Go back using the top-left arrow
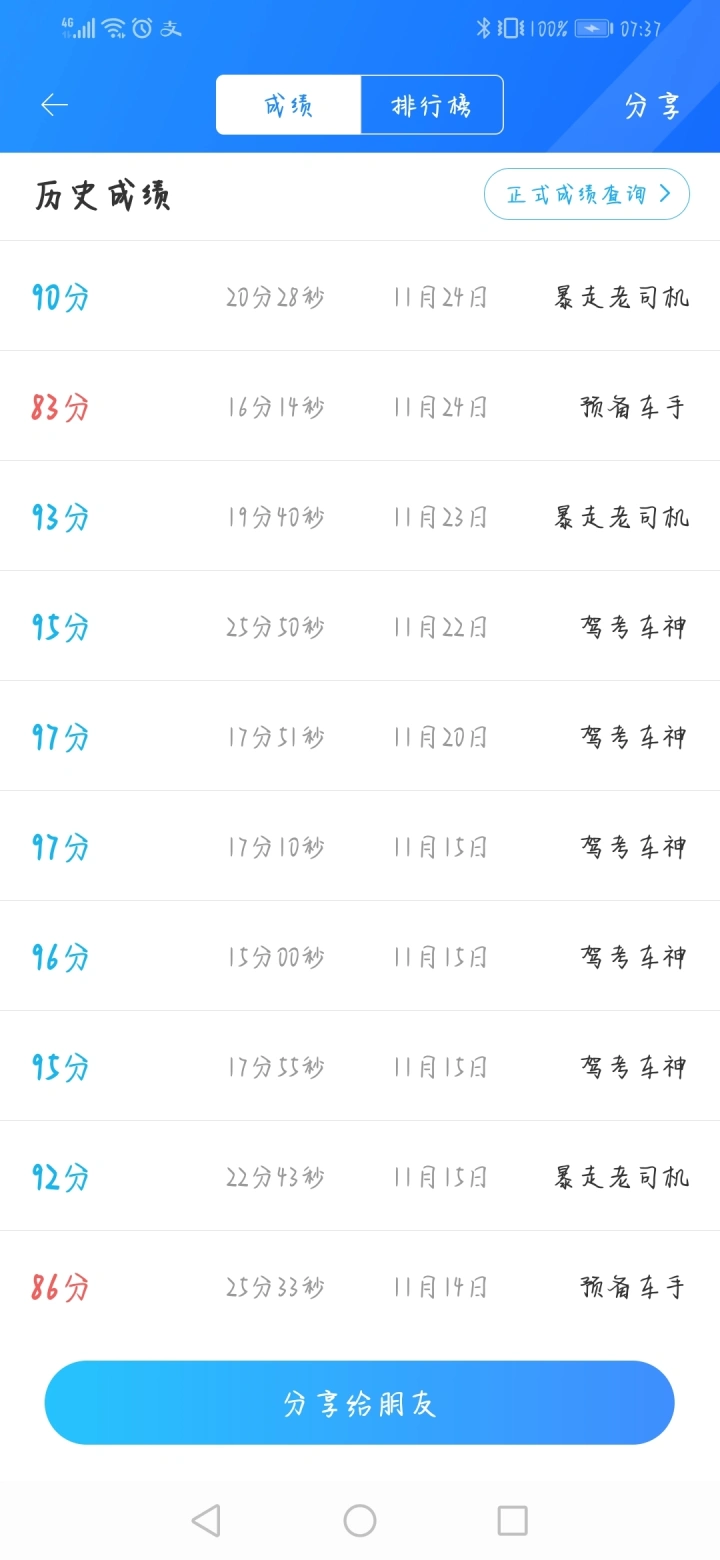Image resolution: width=720 pixels, height=1560 pixels. point(54,105)
